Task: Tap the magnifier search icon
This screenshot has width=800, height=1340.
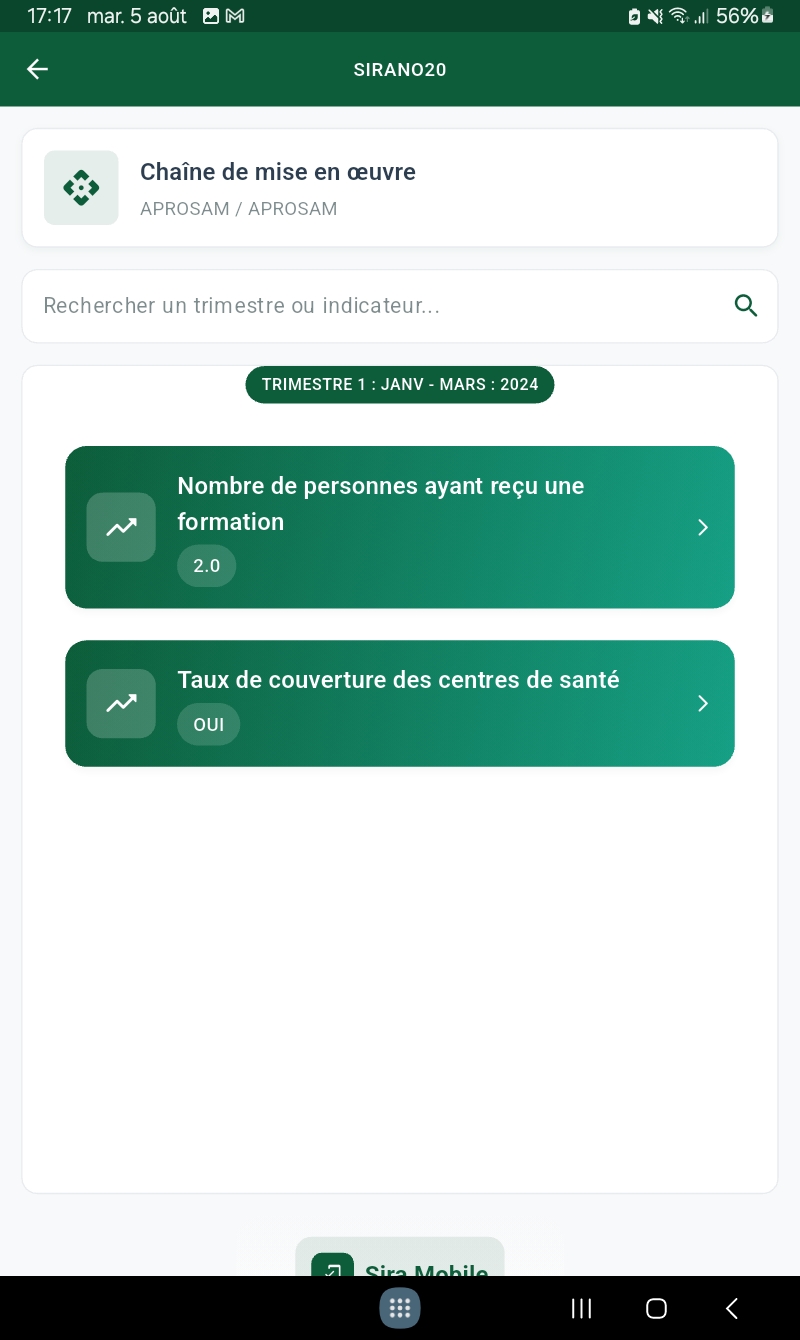Action: [x=746, y=306]
